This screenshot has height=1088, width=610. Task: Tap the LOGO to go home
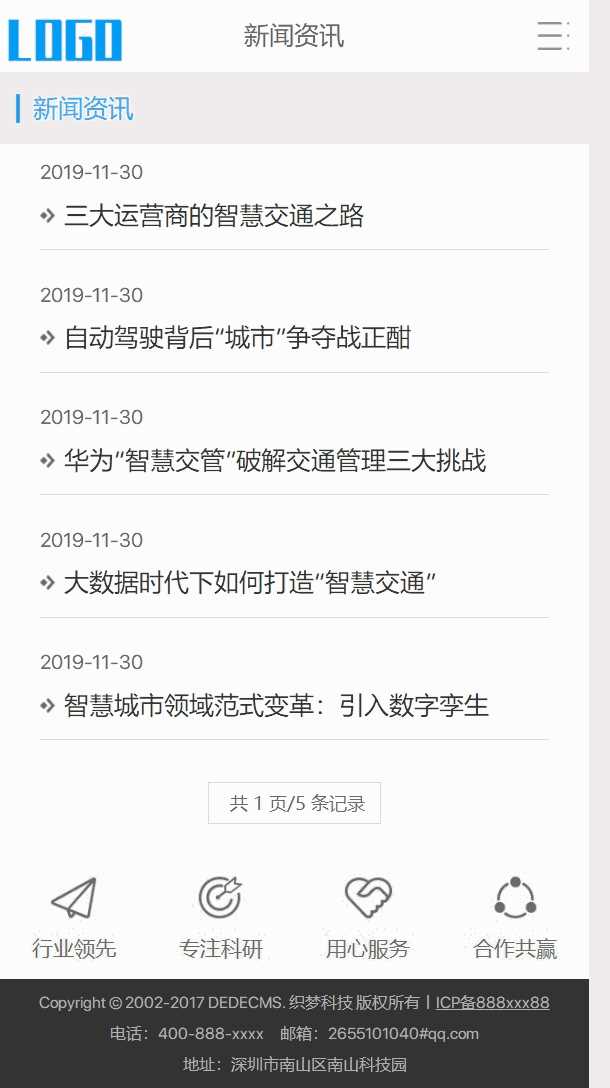pos(65,40)
